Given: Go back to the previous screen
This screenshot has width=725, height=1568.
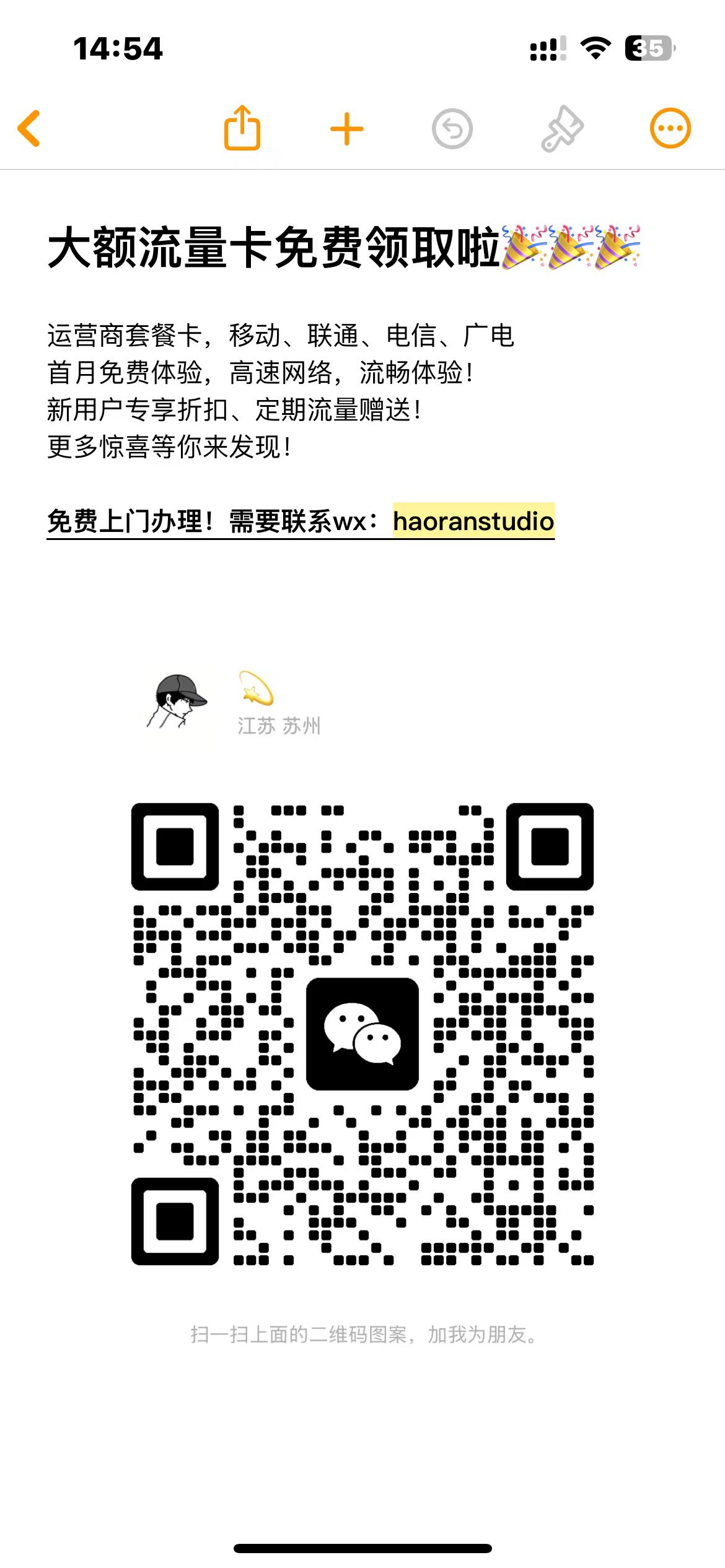Looking at the screenshot, I should coord(29,129).
